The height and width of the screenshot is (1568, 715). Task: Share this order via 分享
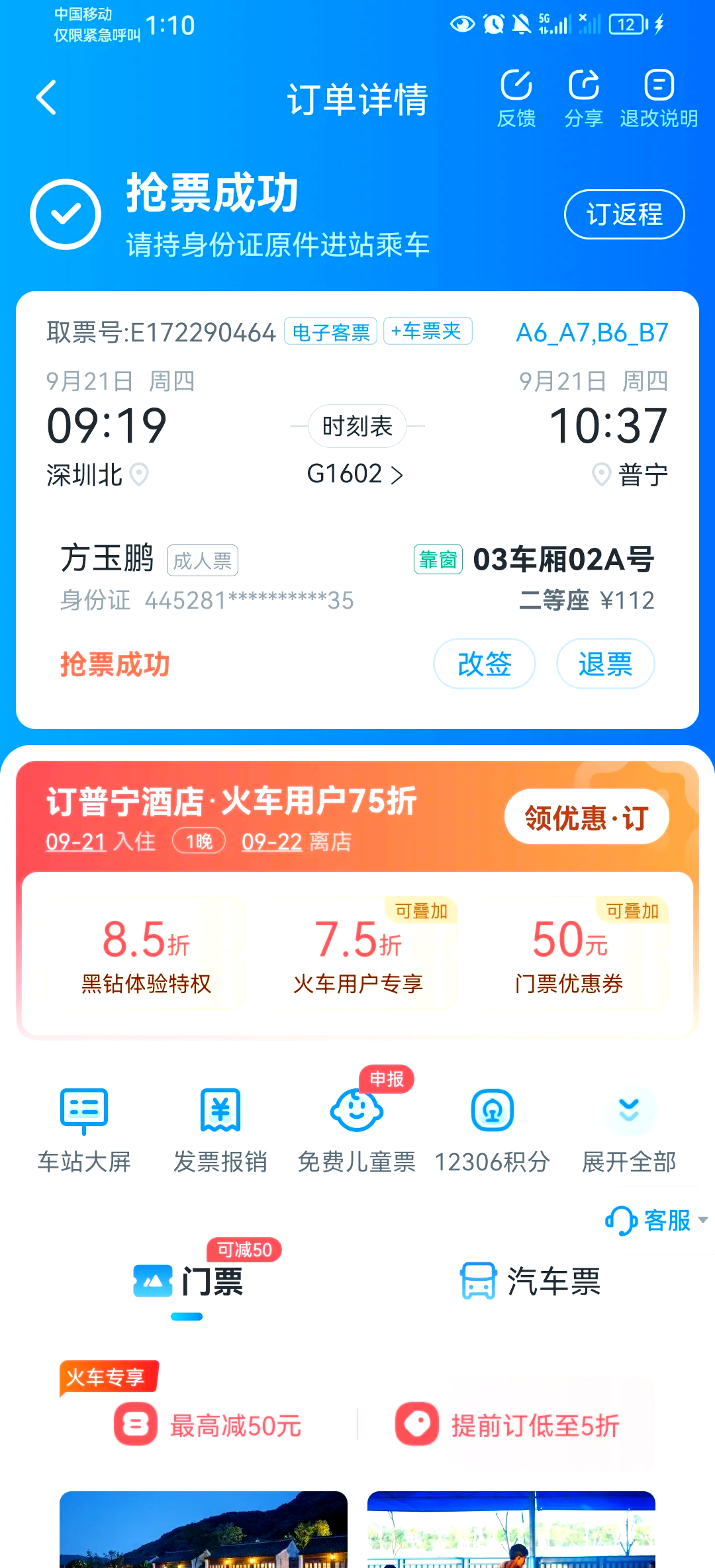[x=583, y=98]
